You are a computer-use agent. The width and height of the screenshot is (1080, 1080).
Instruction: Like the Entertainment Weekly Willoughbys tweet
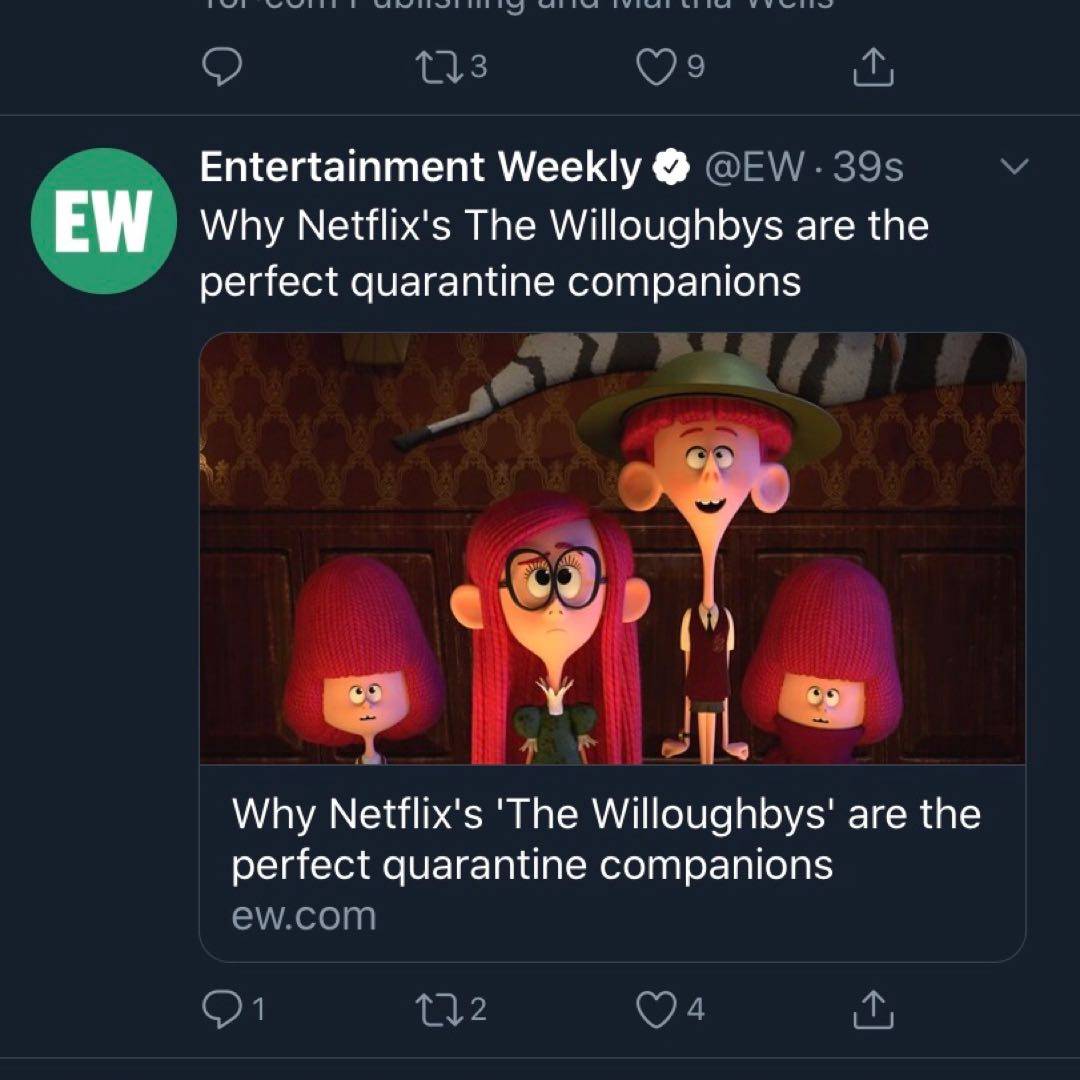(x=656, y=1010)
